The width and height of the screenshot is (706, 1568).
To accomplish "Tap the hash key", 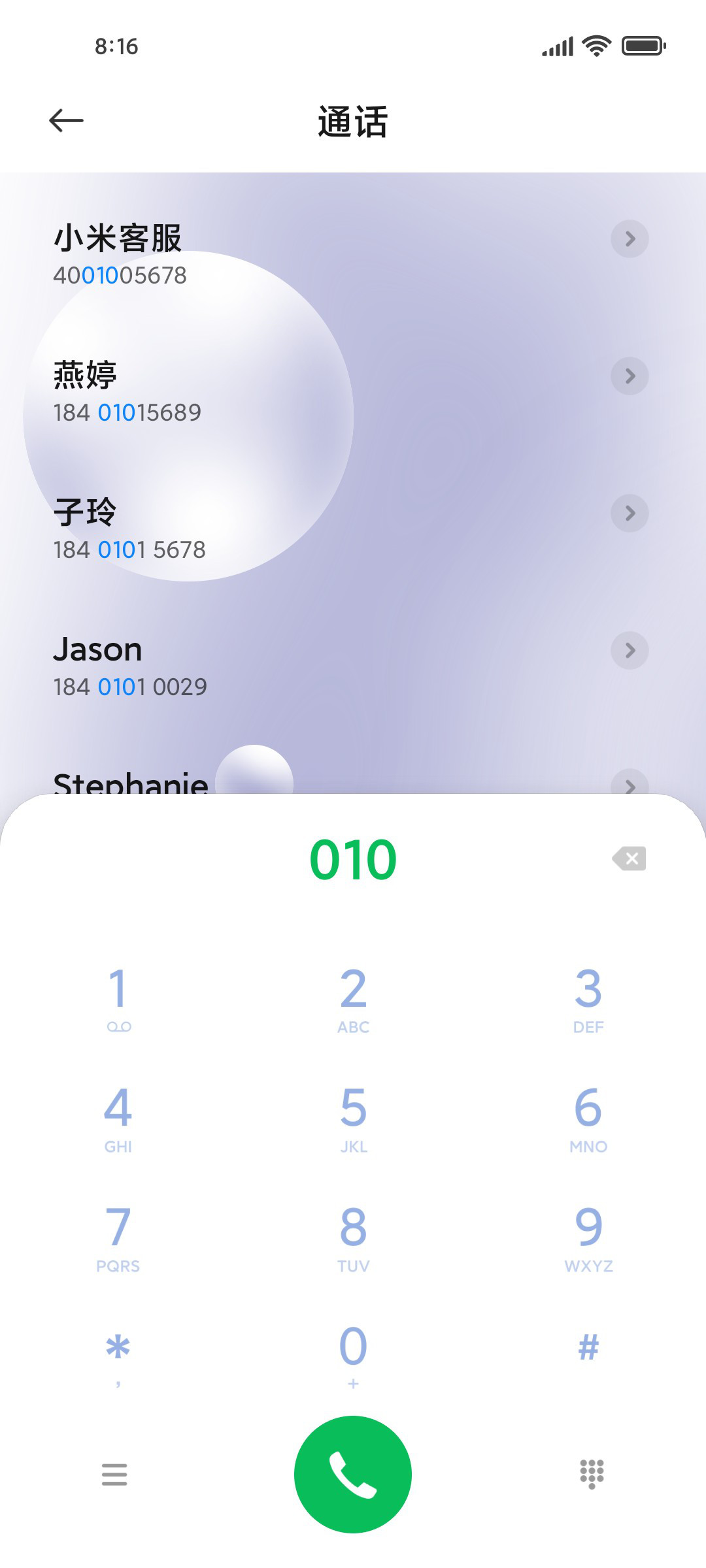I will click(x=588, y=1348).
